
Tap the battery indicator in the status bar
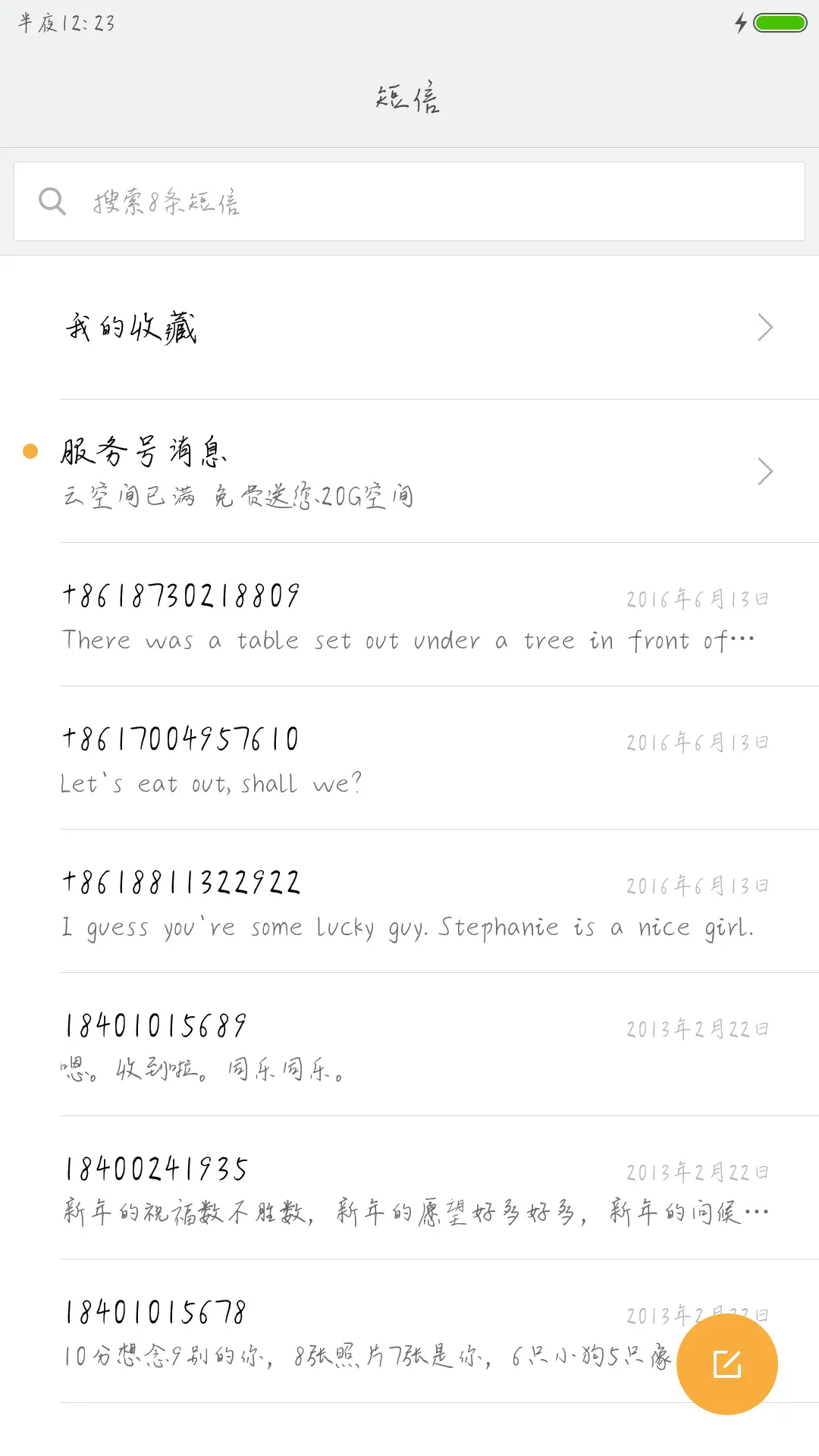(x=780, y=24)
